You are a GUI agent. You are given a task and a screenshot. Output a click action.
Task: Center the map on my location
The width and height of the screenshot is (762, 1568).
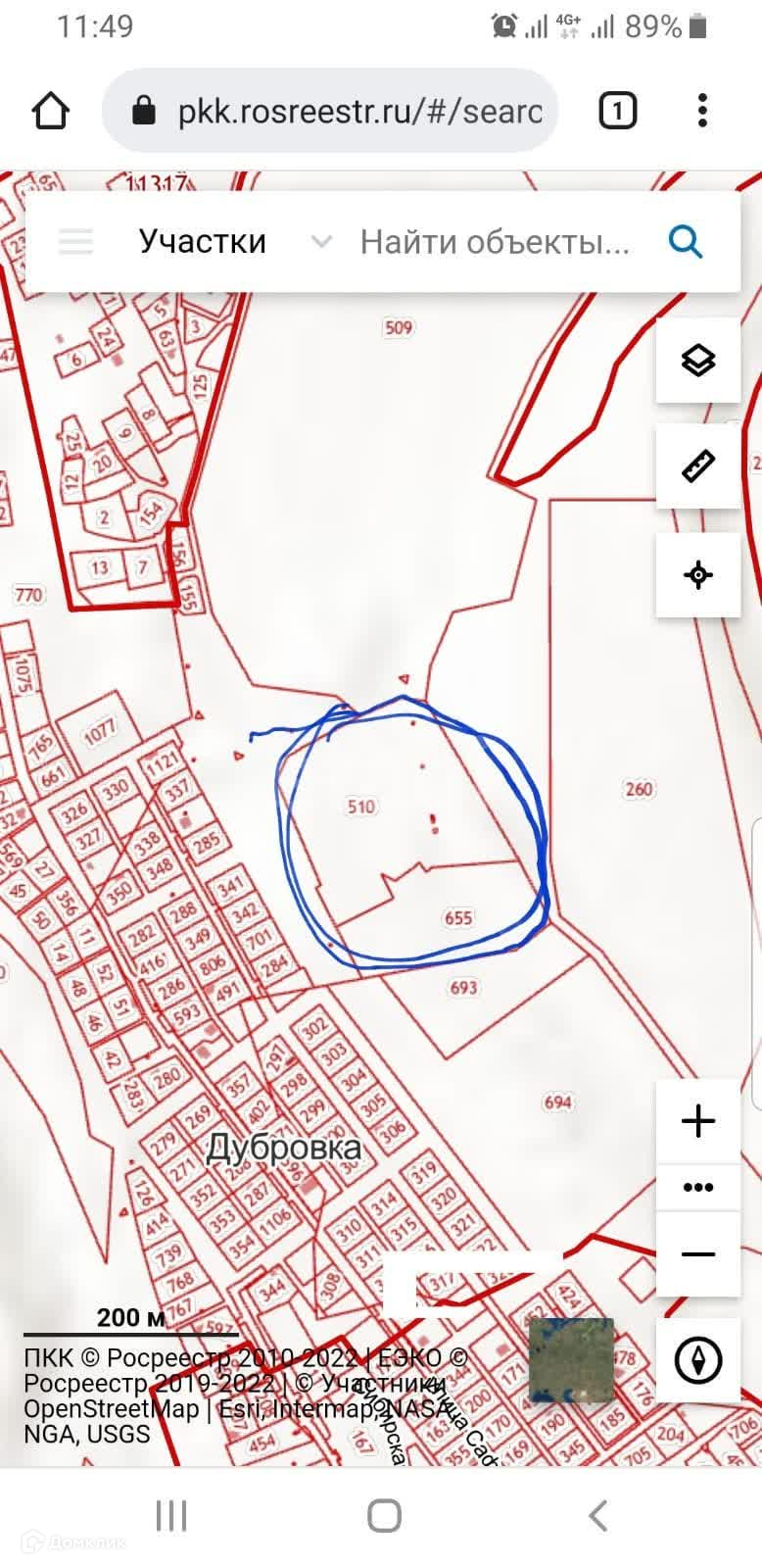click(x=697, y=574)
